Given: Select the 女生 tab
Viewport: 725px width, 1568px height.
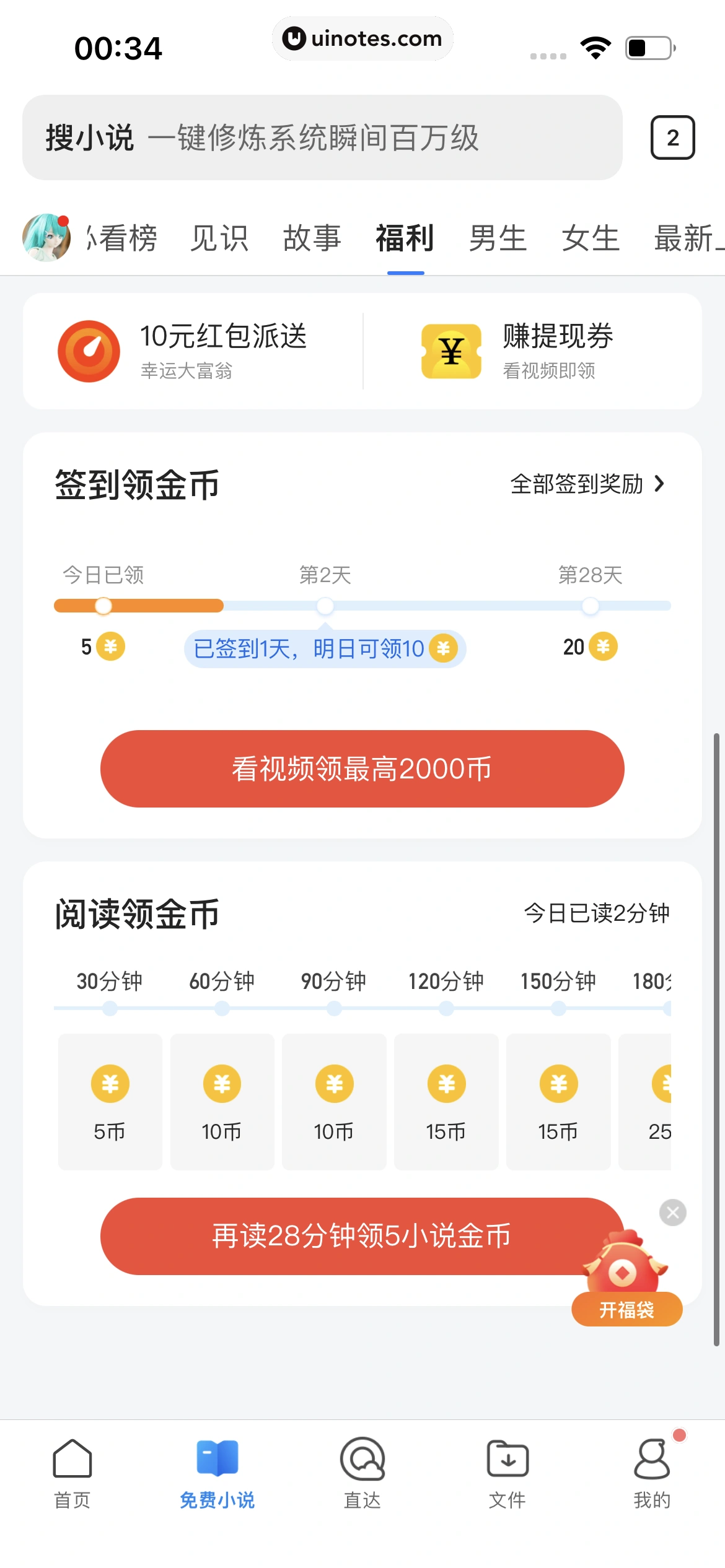Looking at the screenshot, I should coord(591,238).
